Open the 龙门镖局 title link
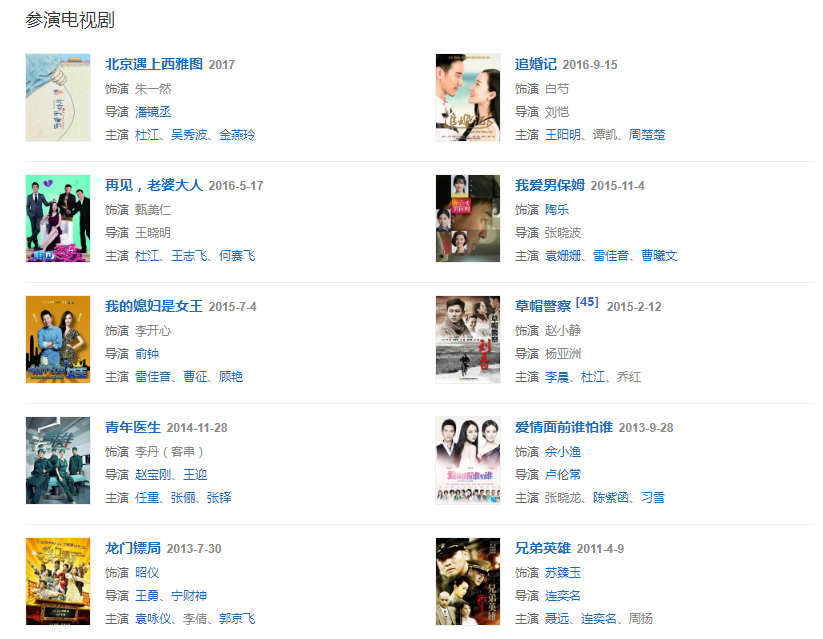 click(133, 548)
